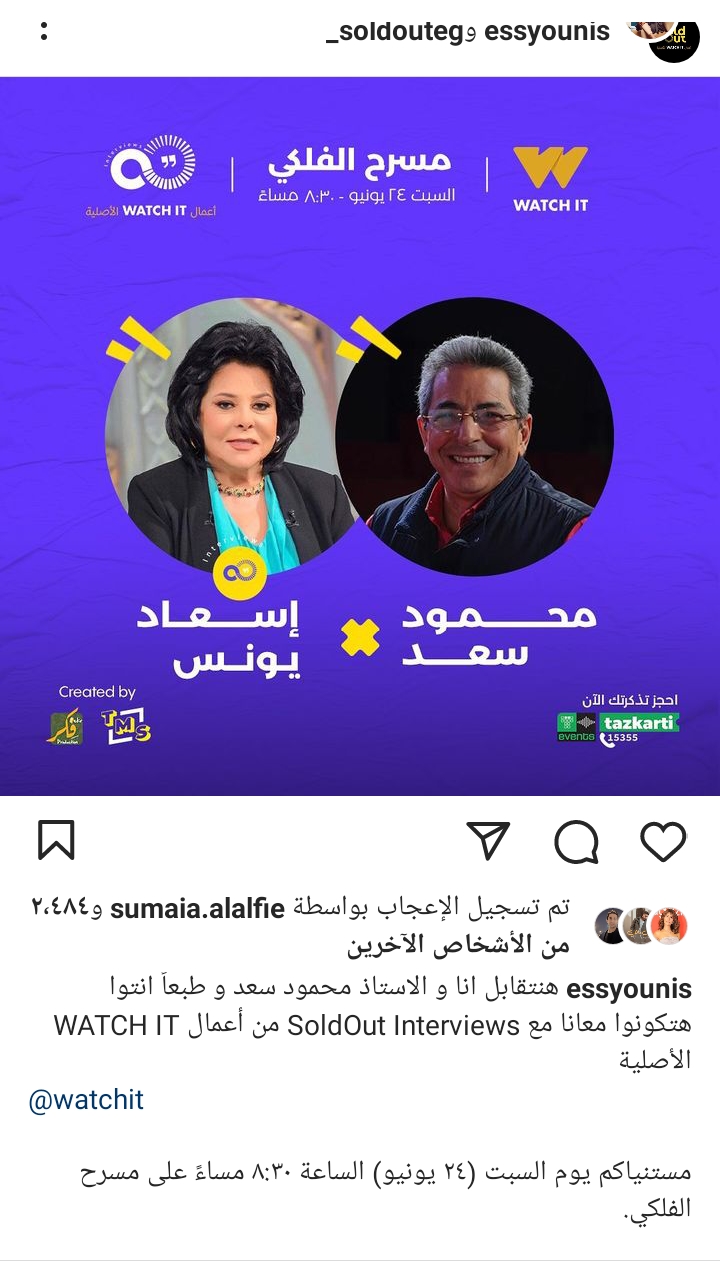Open comments on this post
The height and width of the screenshot is (1262, 720).
click(x=576, y=841)
